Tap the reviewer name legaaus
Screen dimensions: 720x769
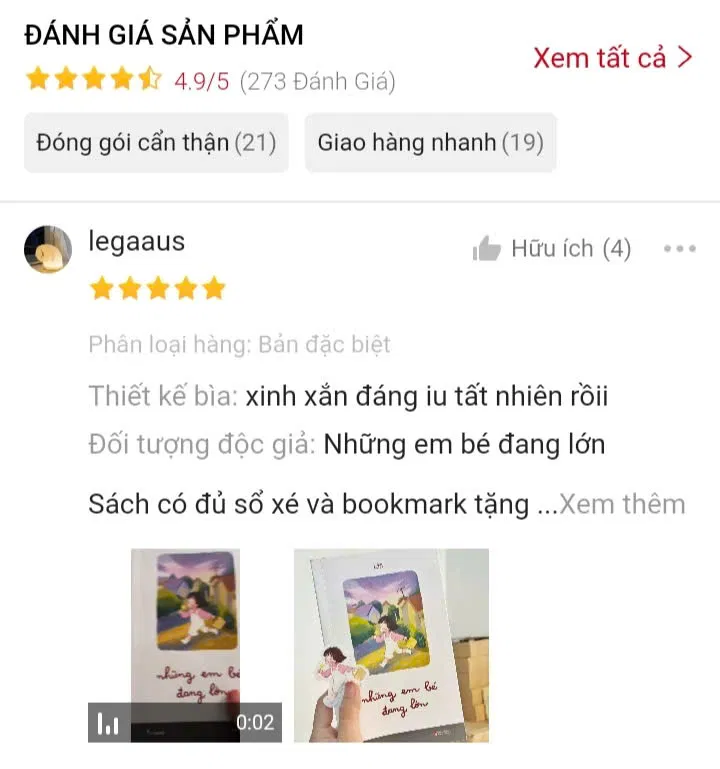point(137,241)
